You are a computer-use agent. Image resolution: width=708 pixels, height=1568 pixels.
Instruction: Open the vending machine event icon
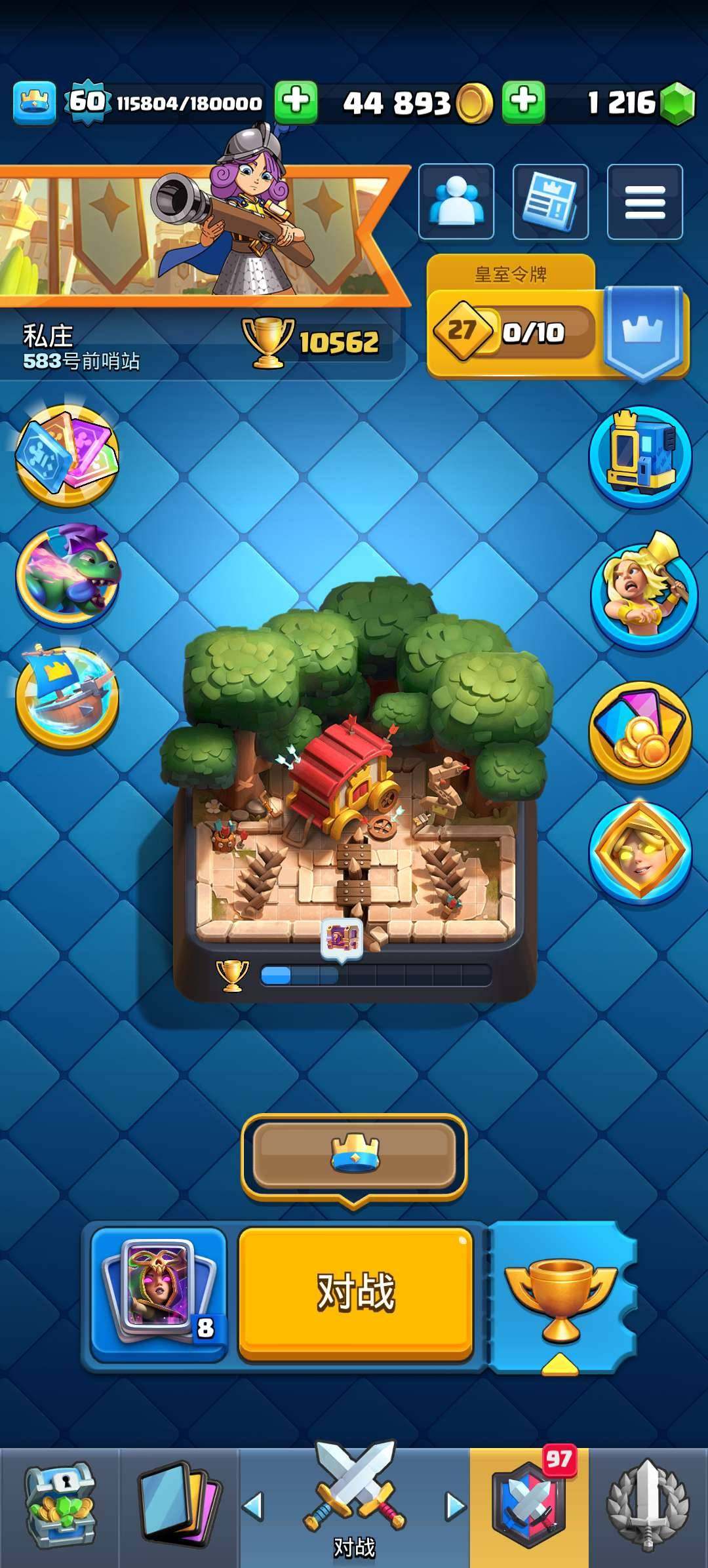[640, 455]
